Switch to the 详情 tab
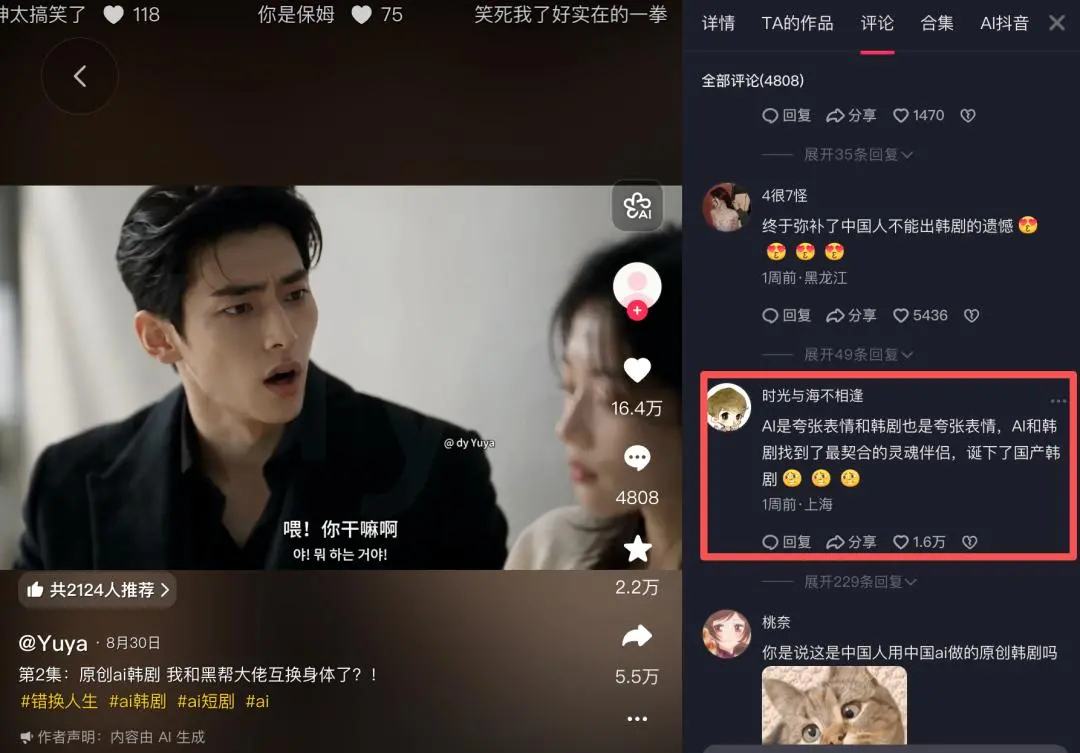This screenshot has width=1080, height=753. point(718,23)
